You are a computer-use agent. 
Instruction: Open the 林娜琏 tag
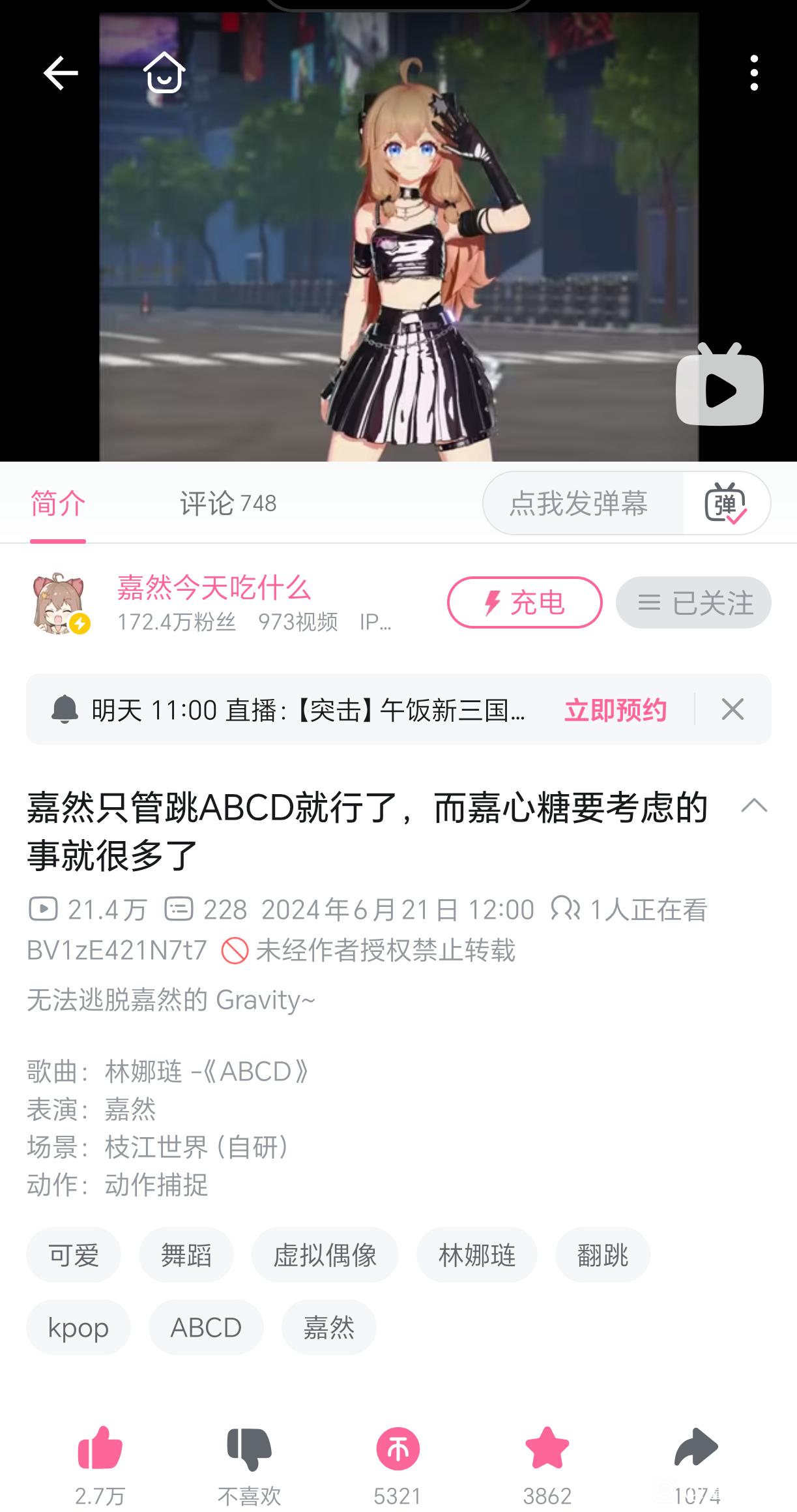476,1254
